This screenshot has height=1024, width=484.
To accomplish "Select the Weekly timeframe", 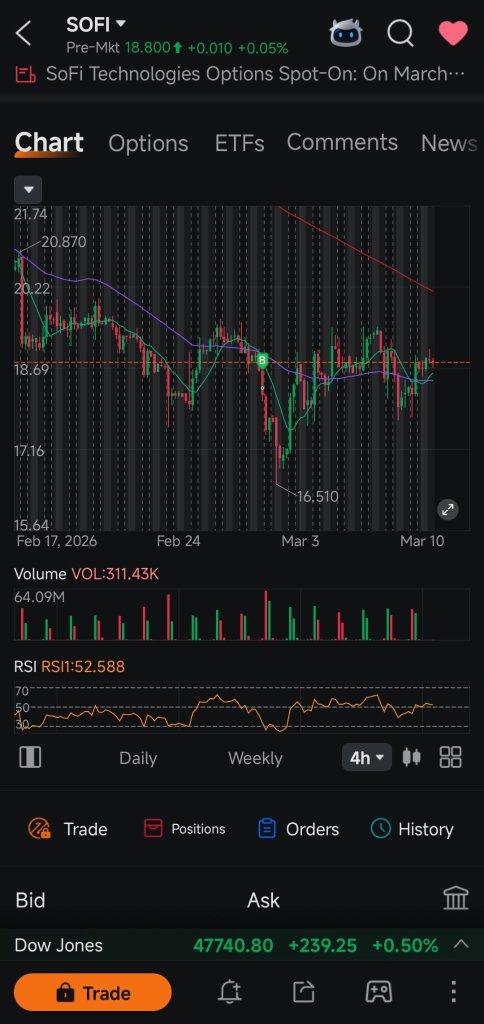I will pos(255,758).
